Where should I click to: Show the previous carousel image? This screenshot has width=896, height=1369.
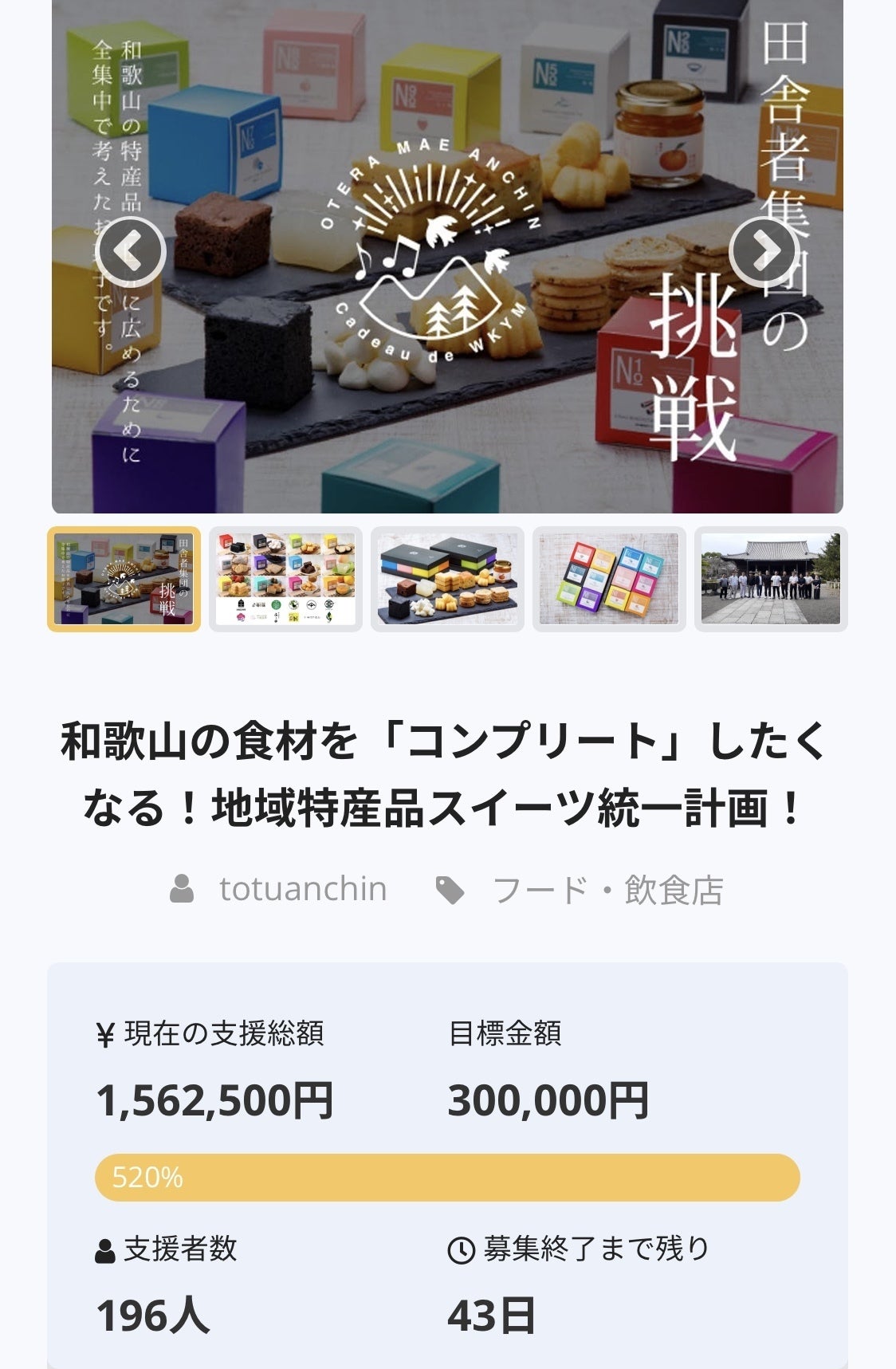(130, 251)
